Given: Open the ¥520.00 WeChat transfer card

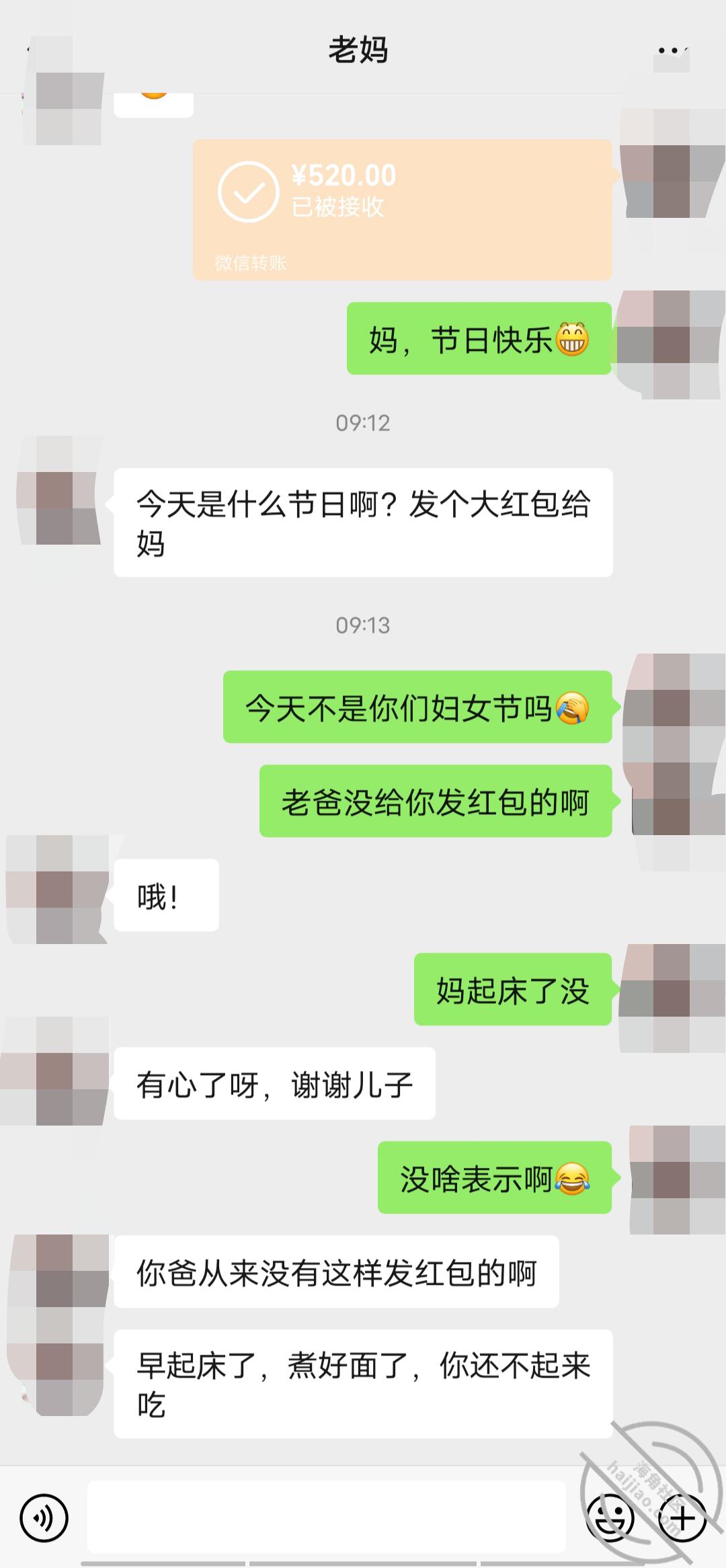Looking at the screenshot, I should pos(403,210).
